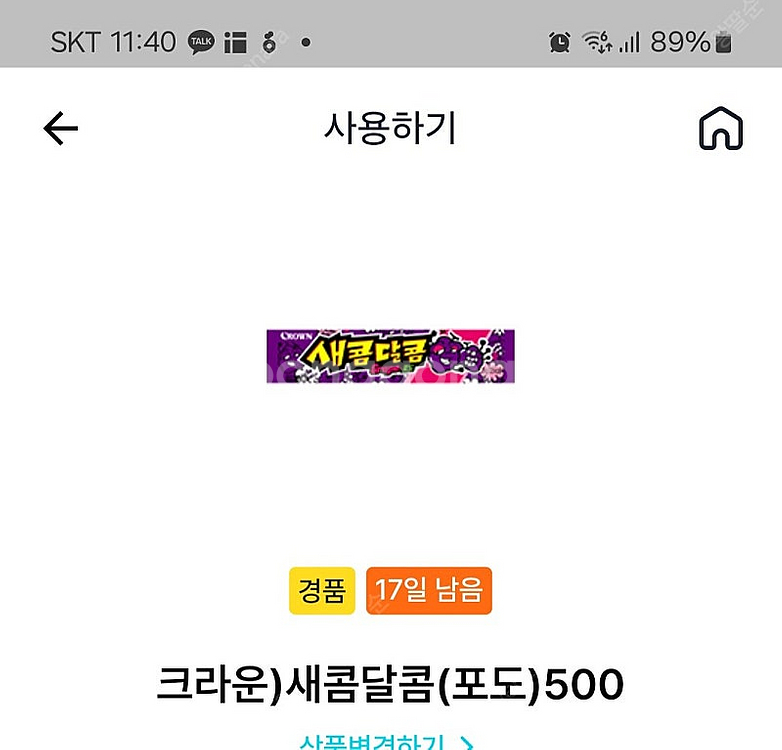Open the home icon
Viewport: 782px width, 750px height.
pyautogui.click(x=720, y=129)
